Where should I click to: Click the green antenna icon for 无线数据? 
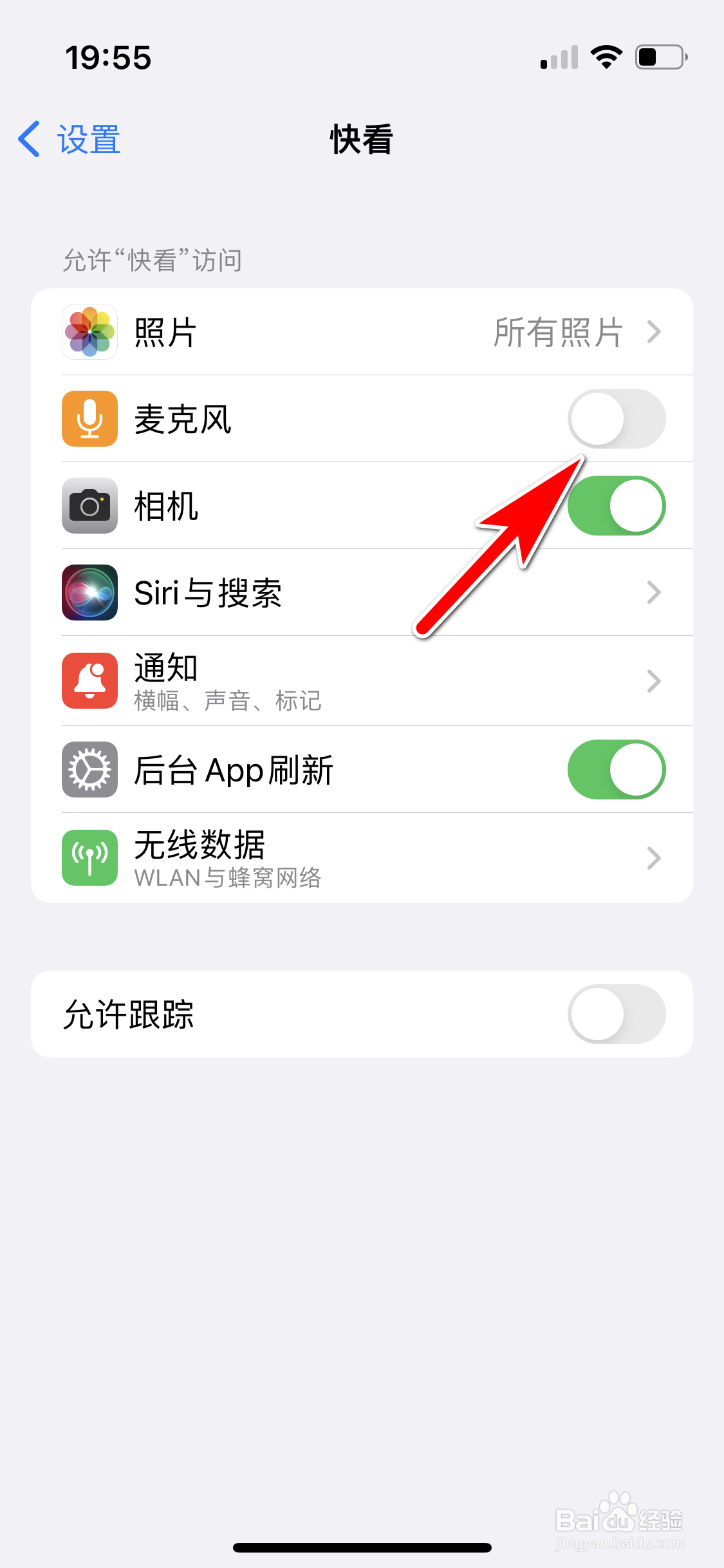[89, 857]
